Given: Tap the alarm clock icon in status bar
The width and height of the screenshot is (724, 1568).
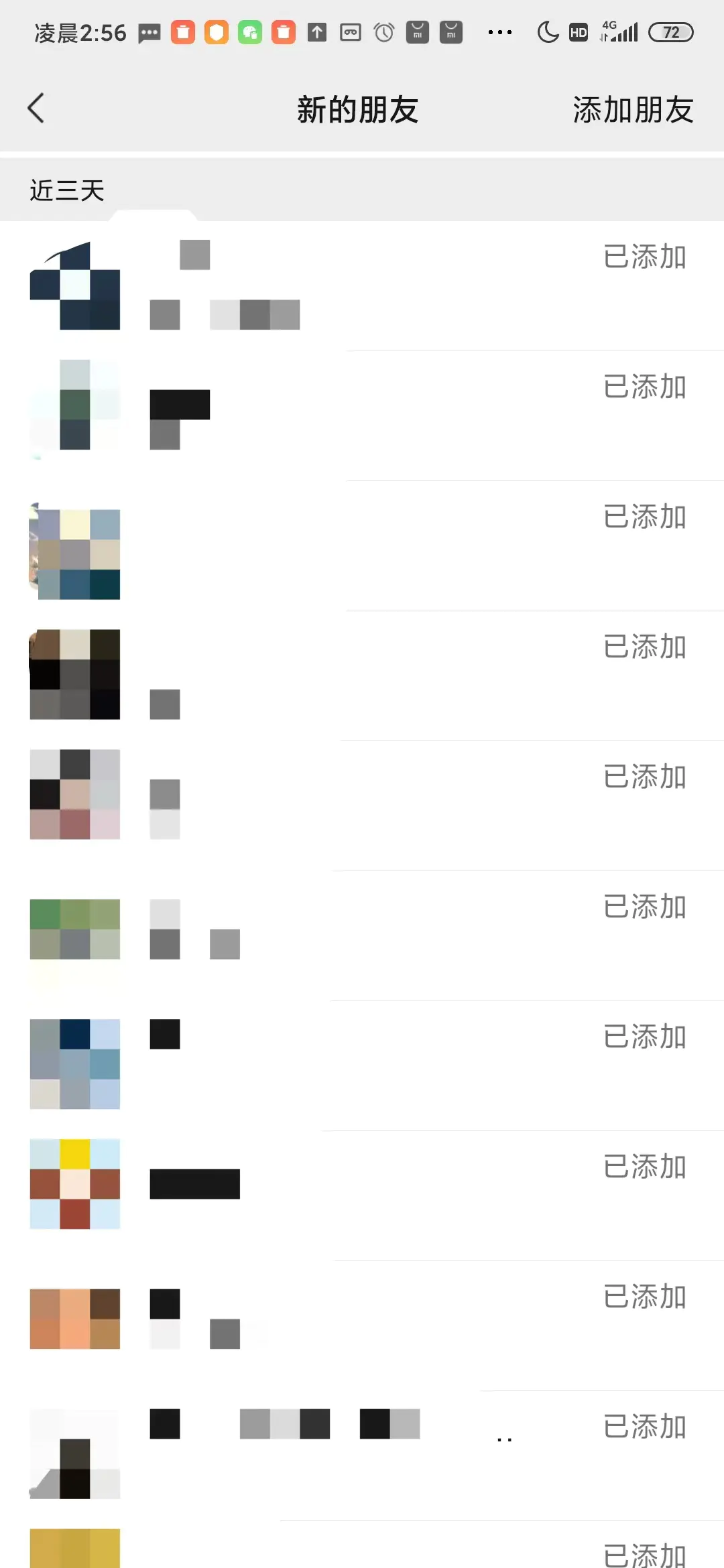Looking at the screenshot, I should pyautogui.click(x=383, y=32).
